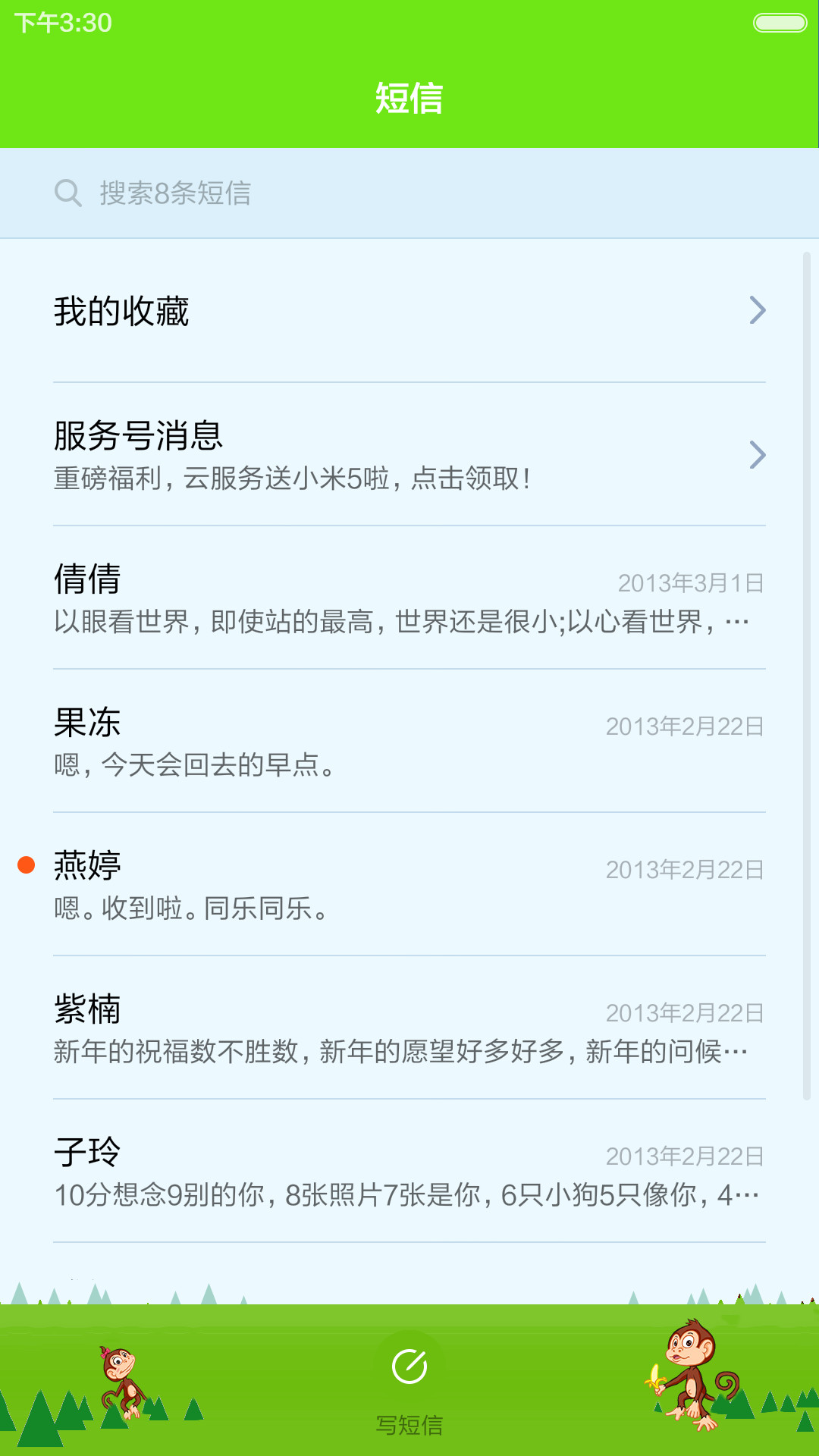Image resolution: width=819 pixels, height=1456 pixels.
Task: Open the thread from 果冻
Action: [x=409, y=741]
